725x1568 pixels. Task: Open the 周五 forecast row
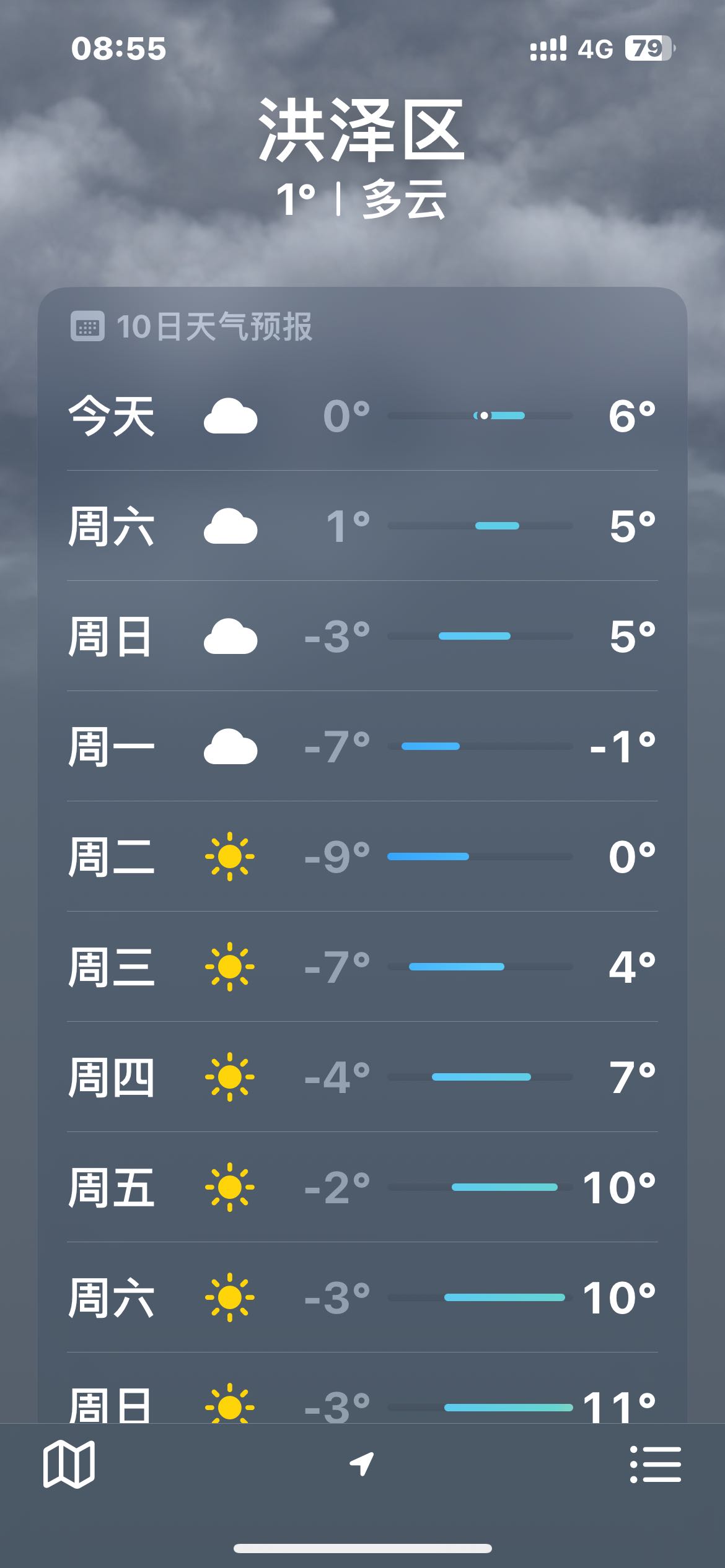[362, 1187]
